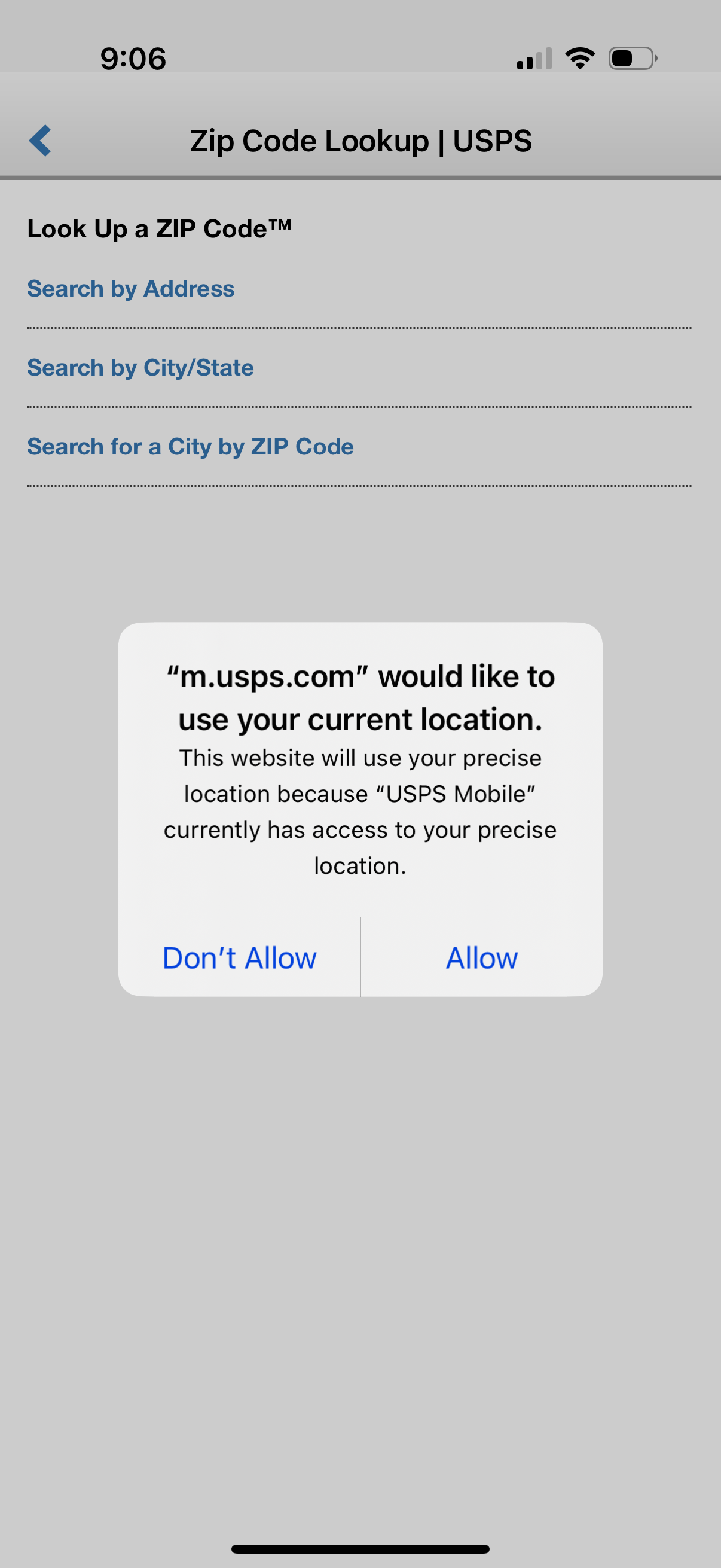The height and width of the screenshot is (1568, 721).
Task: Open Search by Address
Action: (x=131, y=288)
